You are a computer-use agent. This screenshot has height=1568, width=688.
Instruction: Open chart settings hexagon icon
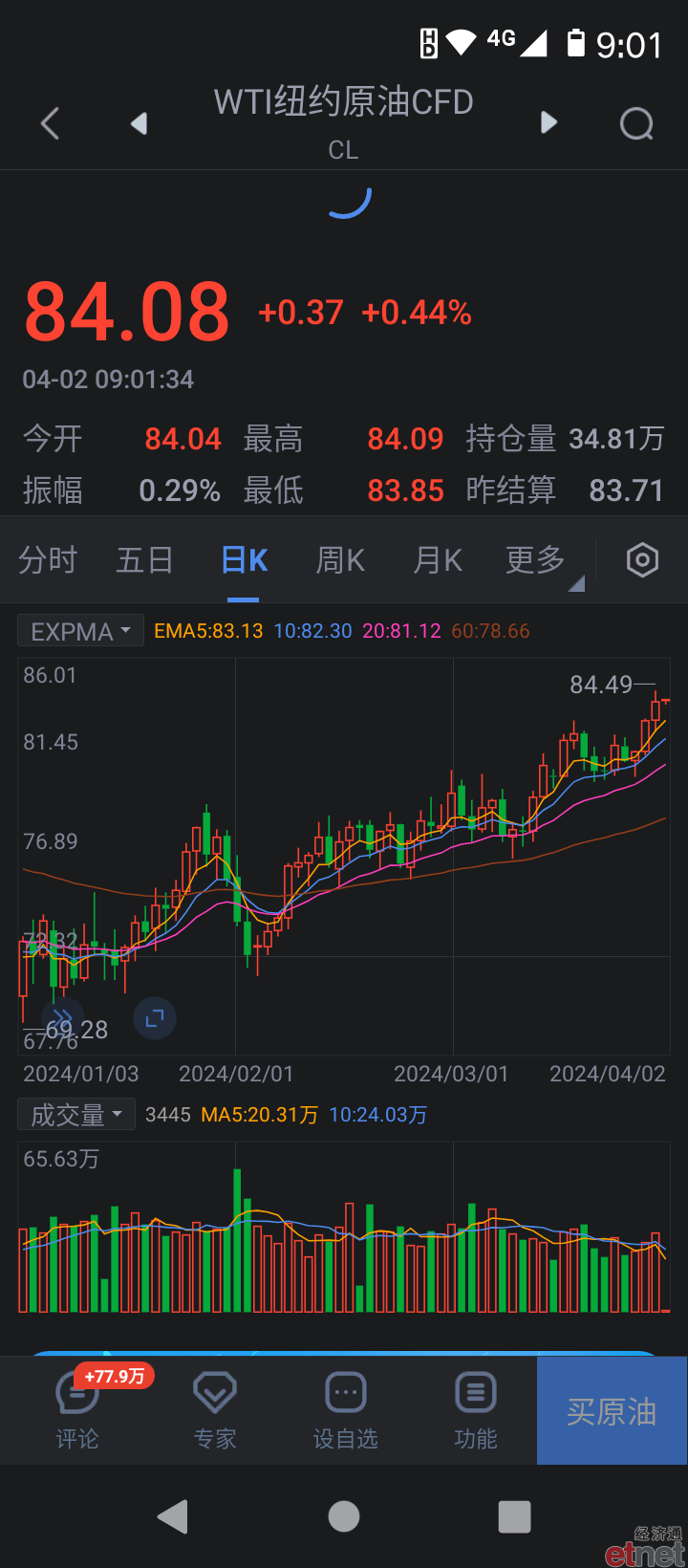(642, 560)
